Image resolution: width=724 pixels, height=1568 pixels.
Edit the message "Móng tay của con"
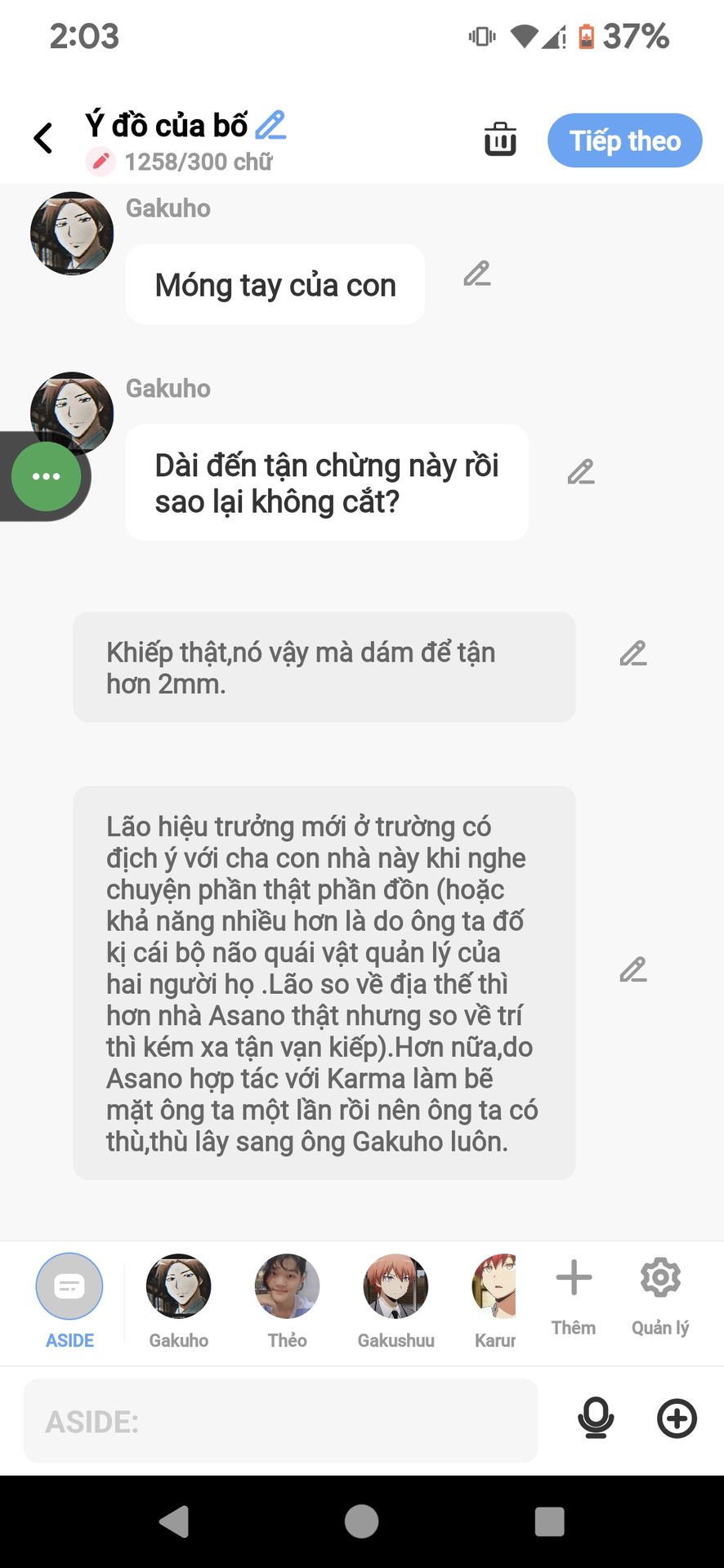tap(477, 274)
